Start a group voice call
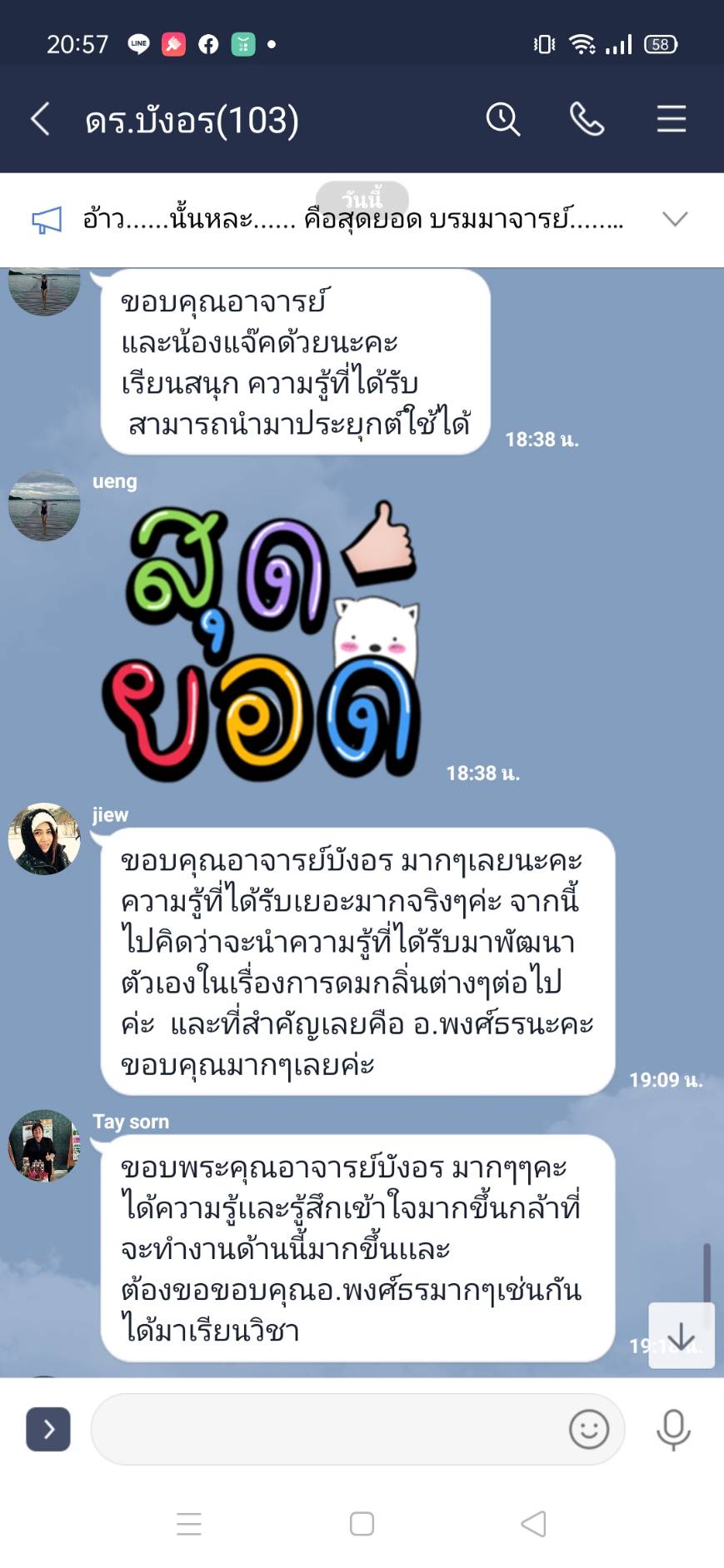This screenshot has height=1568, width=724. (x=587, y=119)
